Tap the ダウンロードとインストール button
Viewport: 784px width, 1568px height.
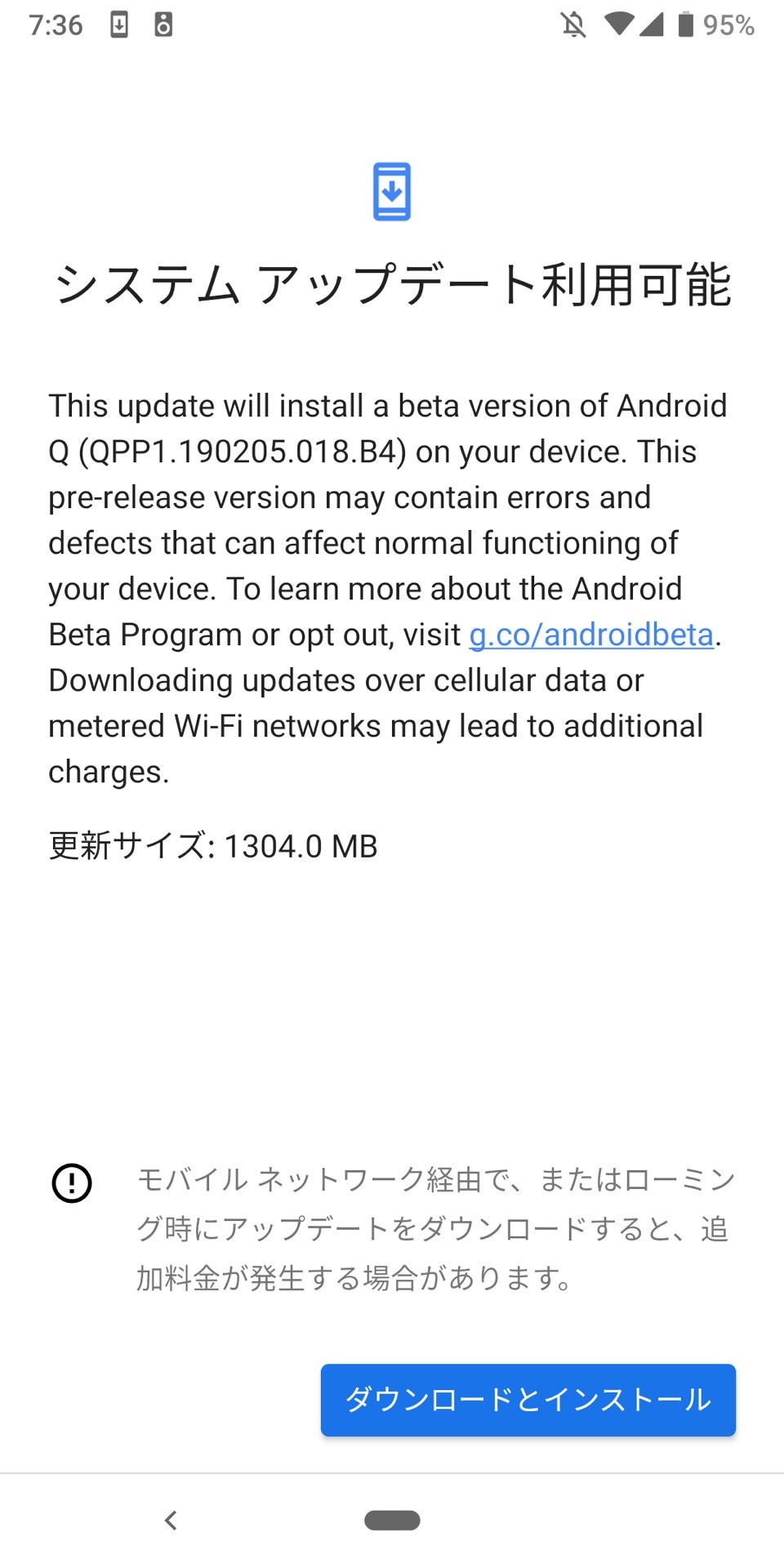(528, 1400)
